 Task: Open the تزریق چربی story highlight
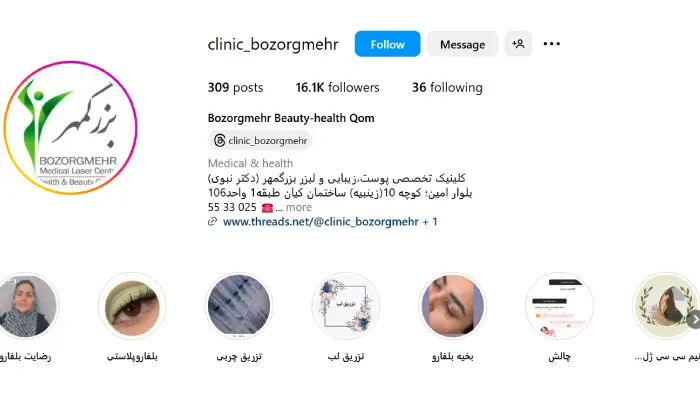click(239, 306)
